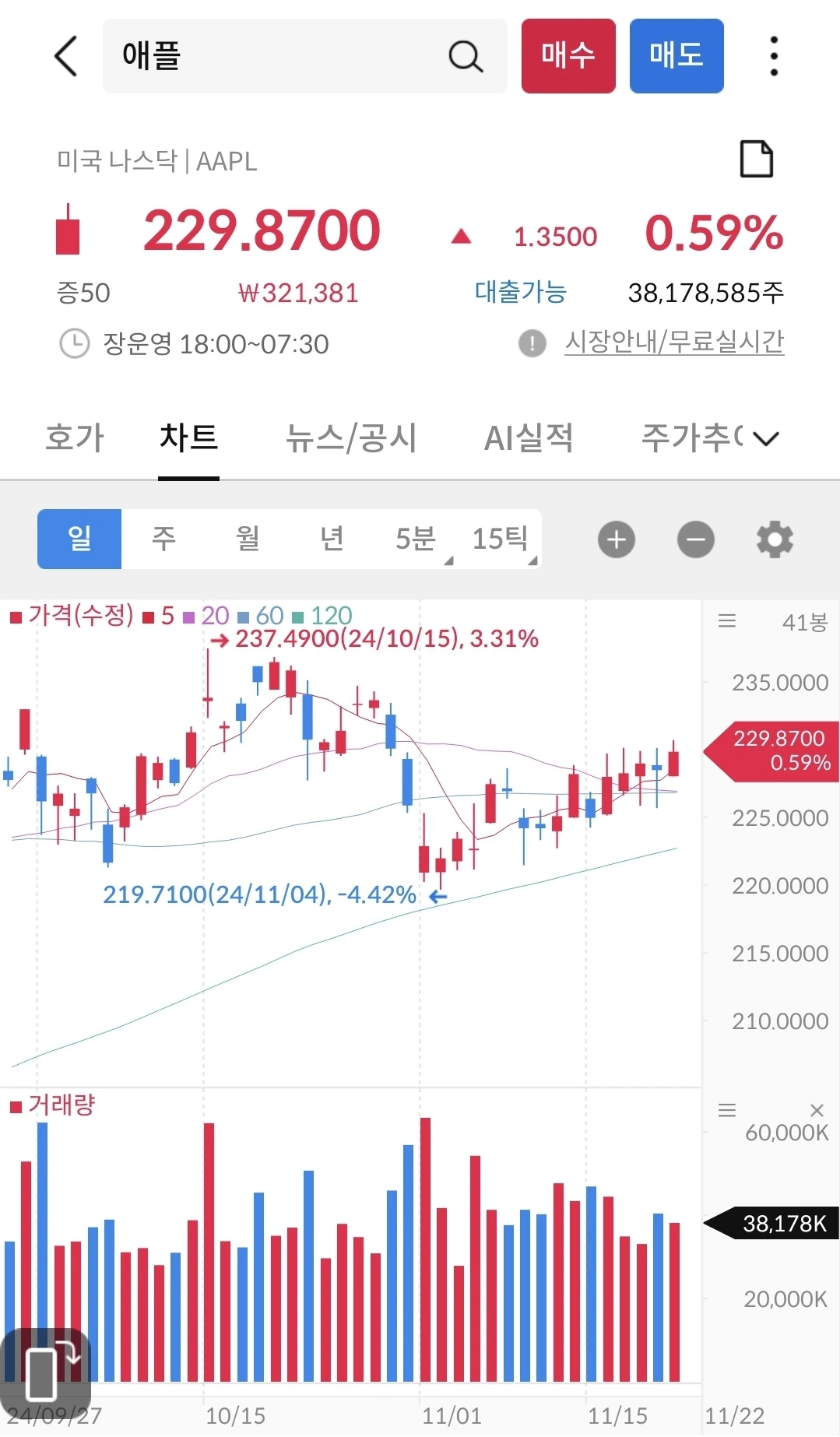840x1437 pixels.
Task: Zoom in chart with plus button
Action: point(617,539)
